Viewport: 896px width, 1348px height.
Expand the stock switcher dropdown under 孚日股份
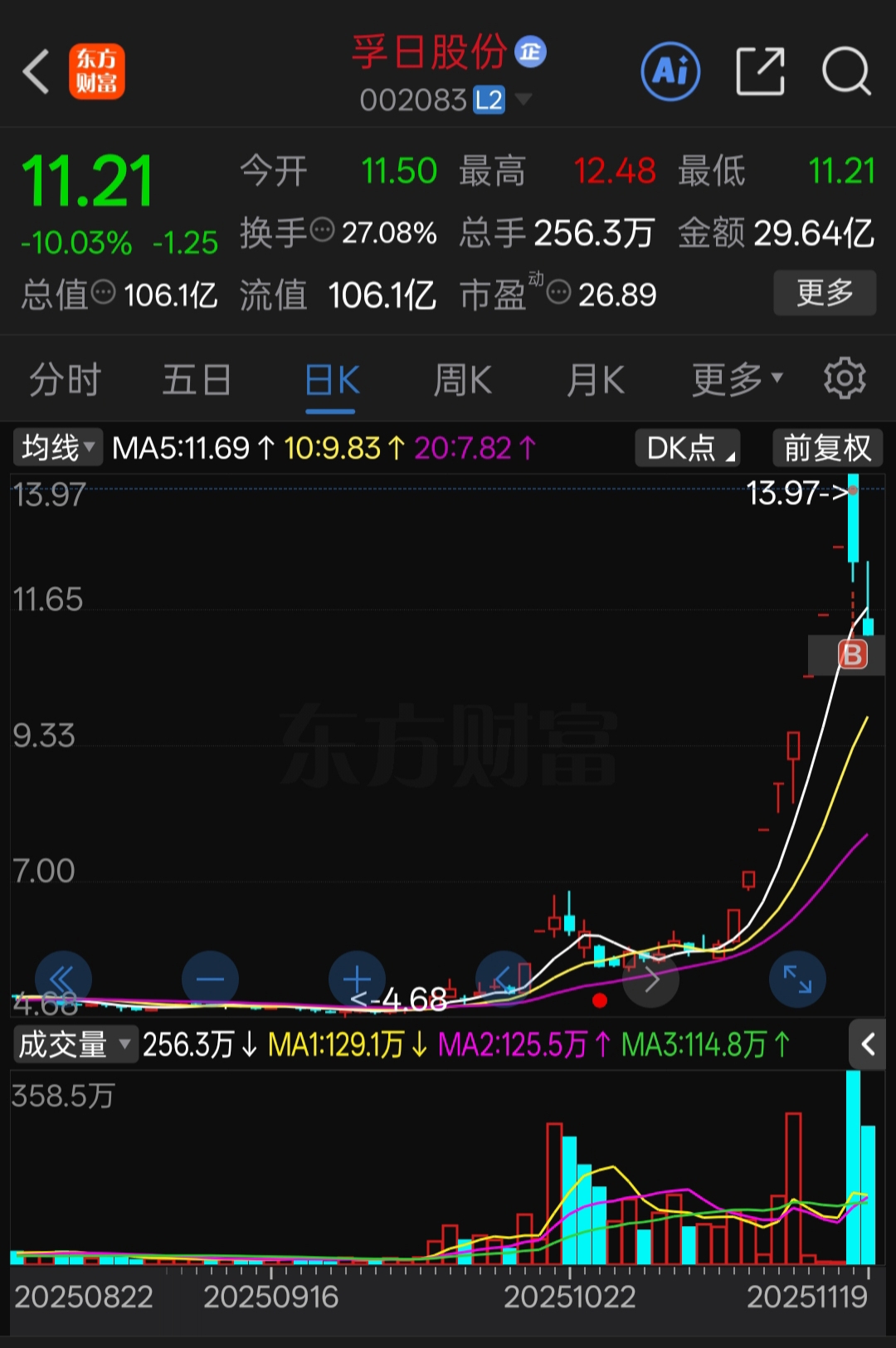[x=523, y=100]
